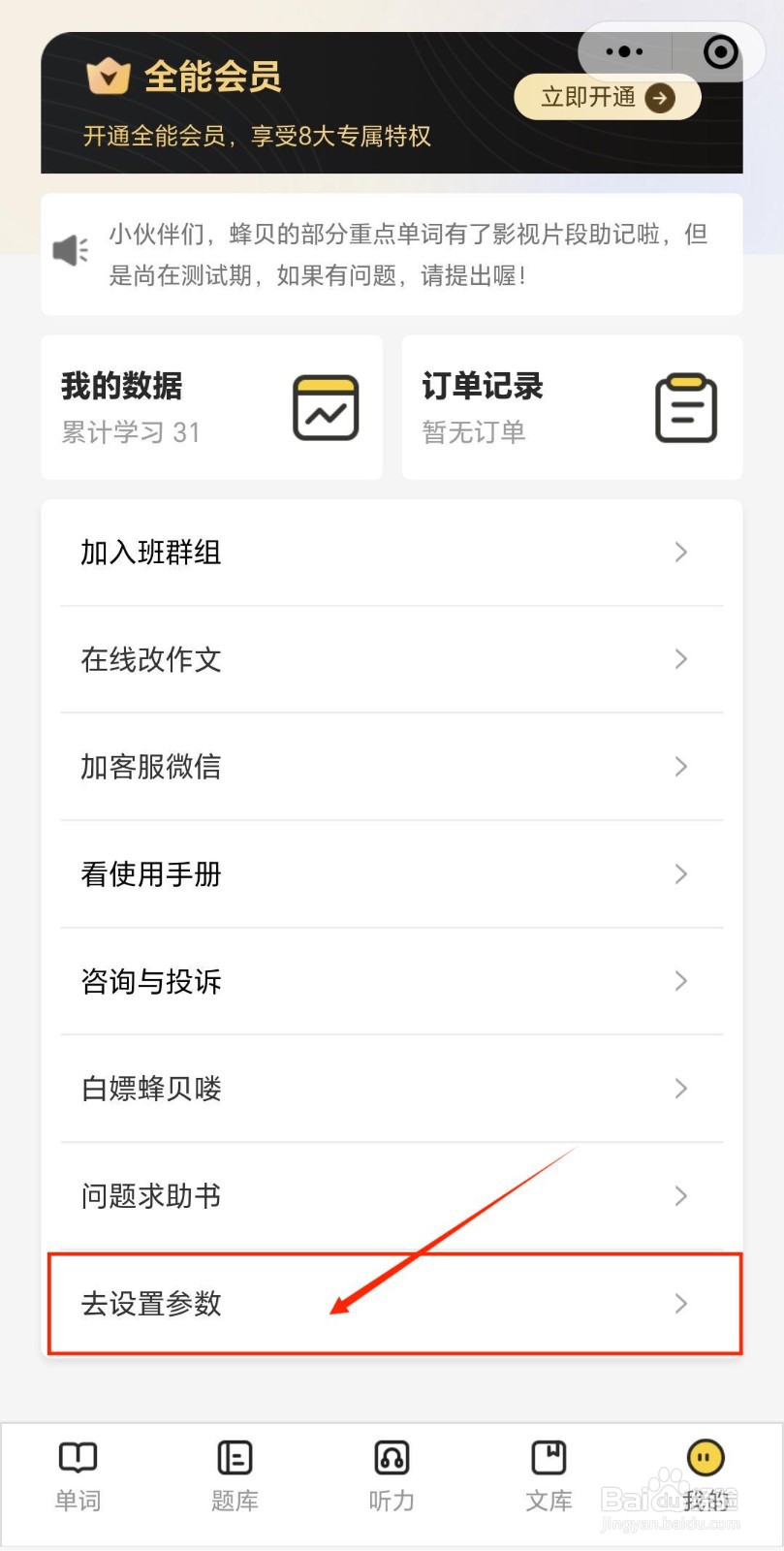Image resolution: width=784 pixels, height=1551 pixels.
Task: Select the 题库 question bank icon
Action: (235, 1456)
